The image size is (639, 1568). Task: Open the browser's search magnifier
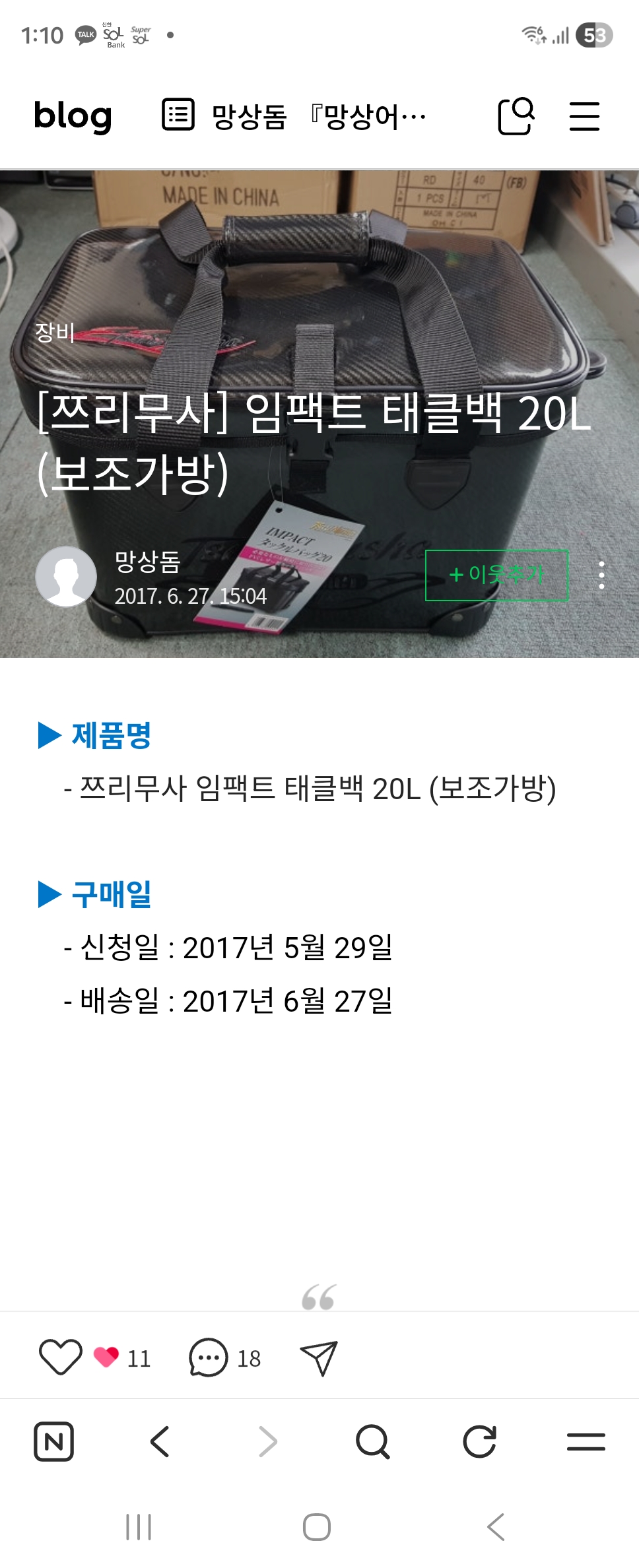(372, 1441)
